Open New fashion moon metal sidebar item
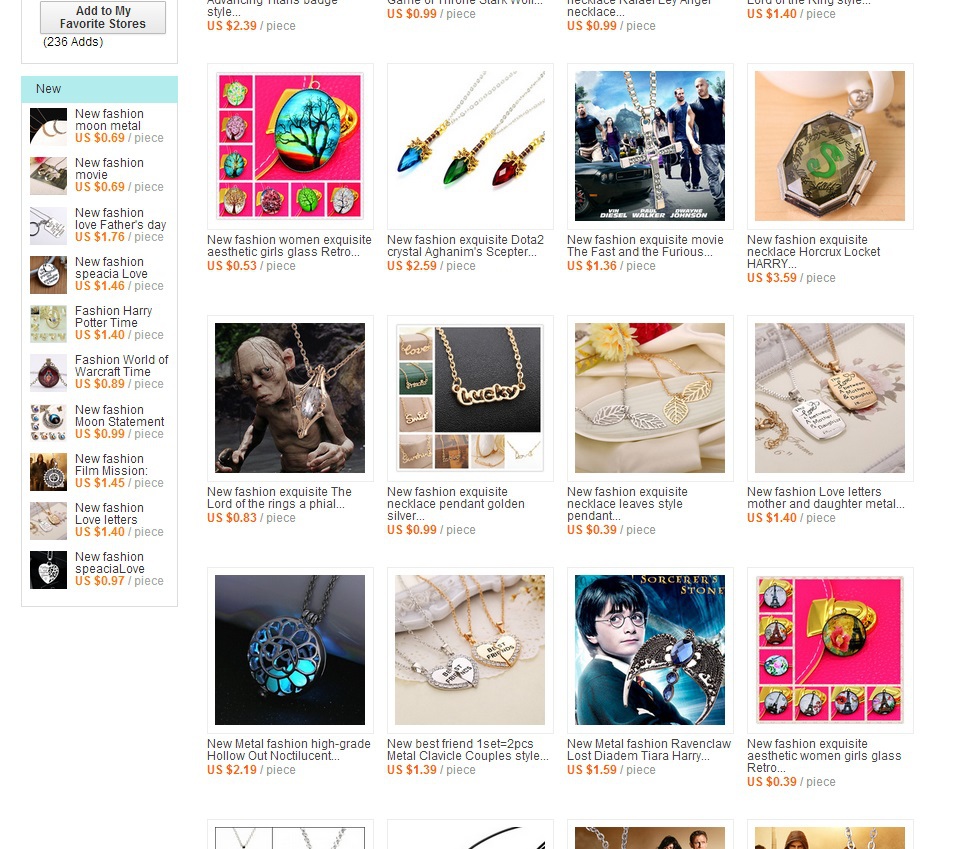Image resolution: width=980 pixels, height=849 pixels. pos(109,120)
